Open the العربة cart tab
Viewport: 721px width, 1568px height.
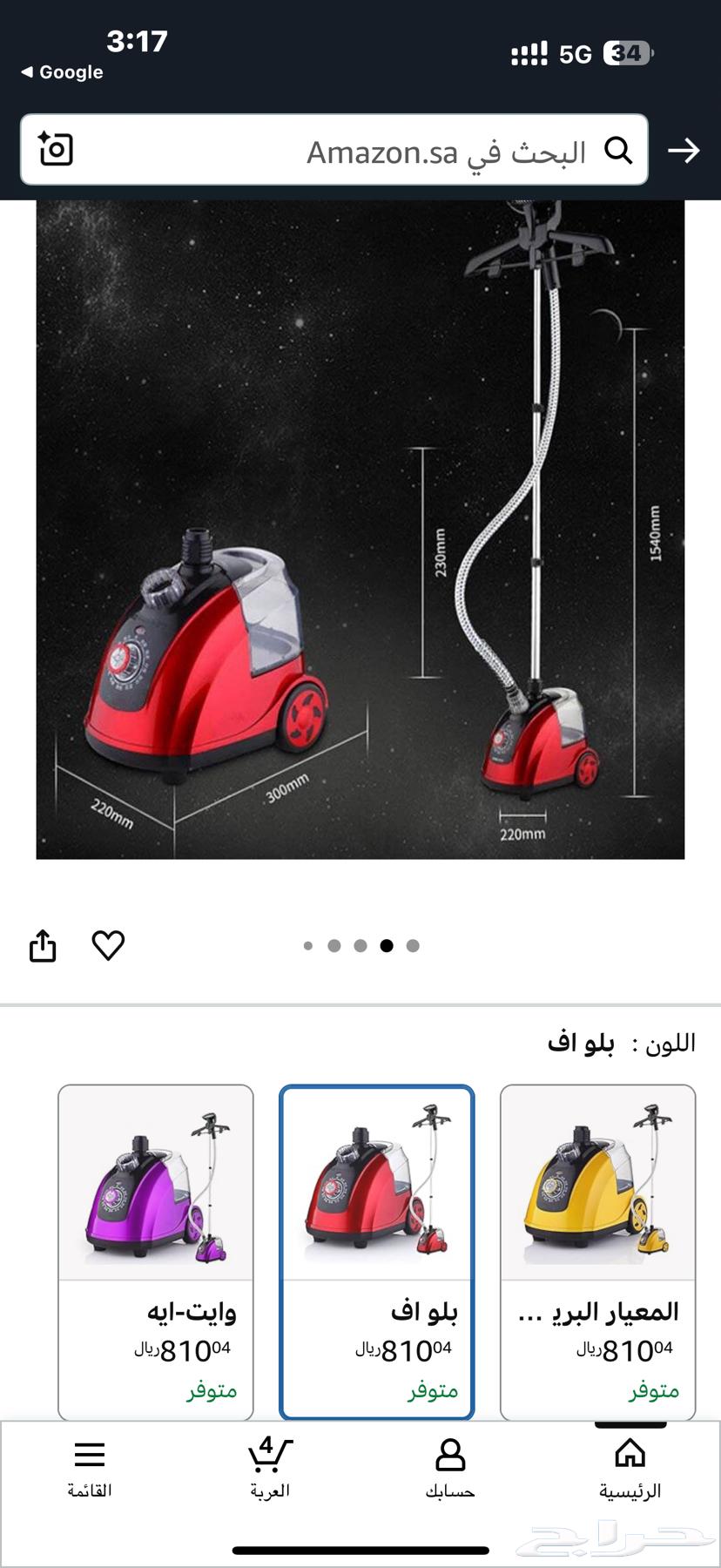coord(270,1469)
